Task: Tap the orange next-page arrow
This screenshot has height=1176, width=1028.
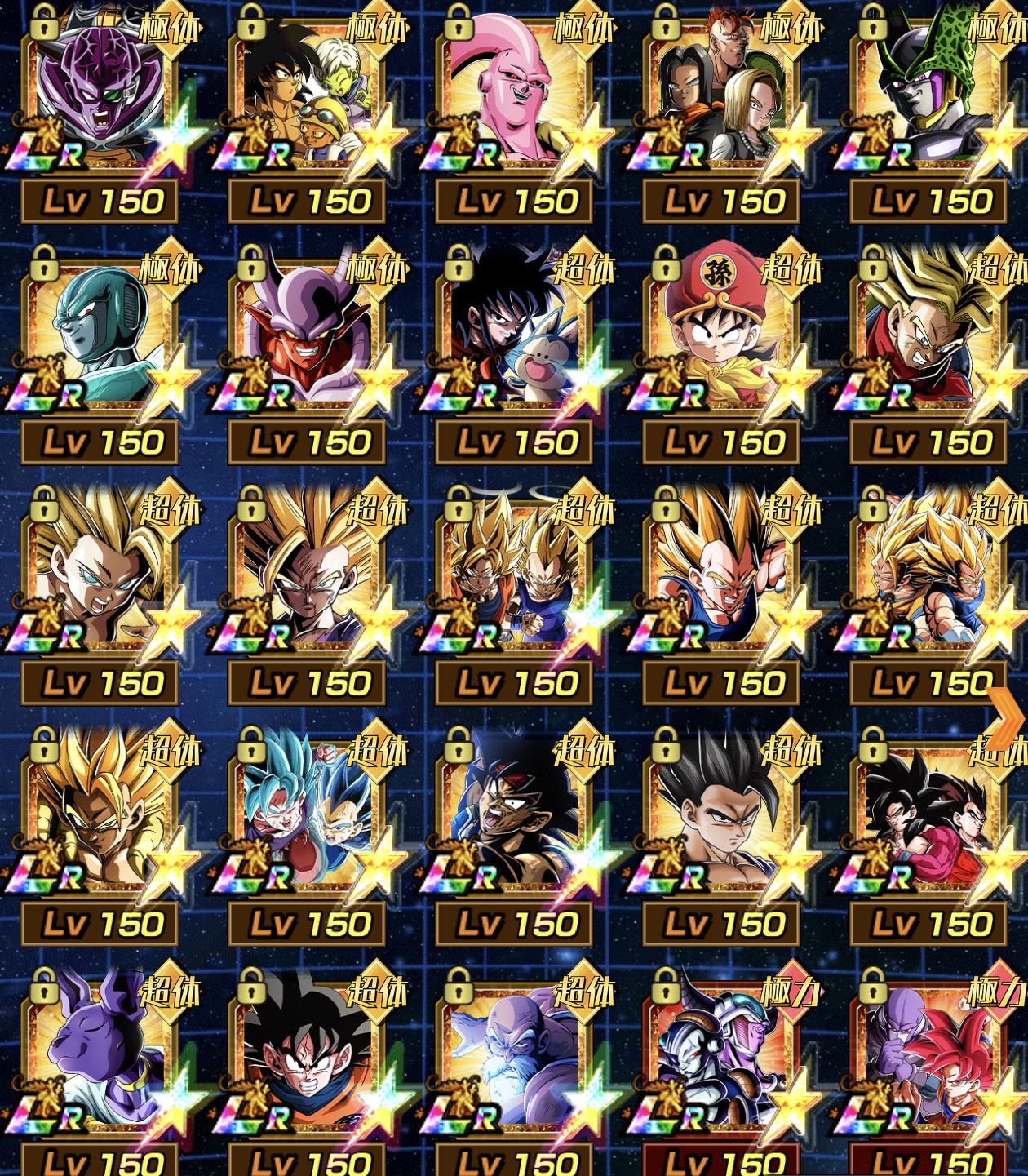Action: (x=1006, y=720)
